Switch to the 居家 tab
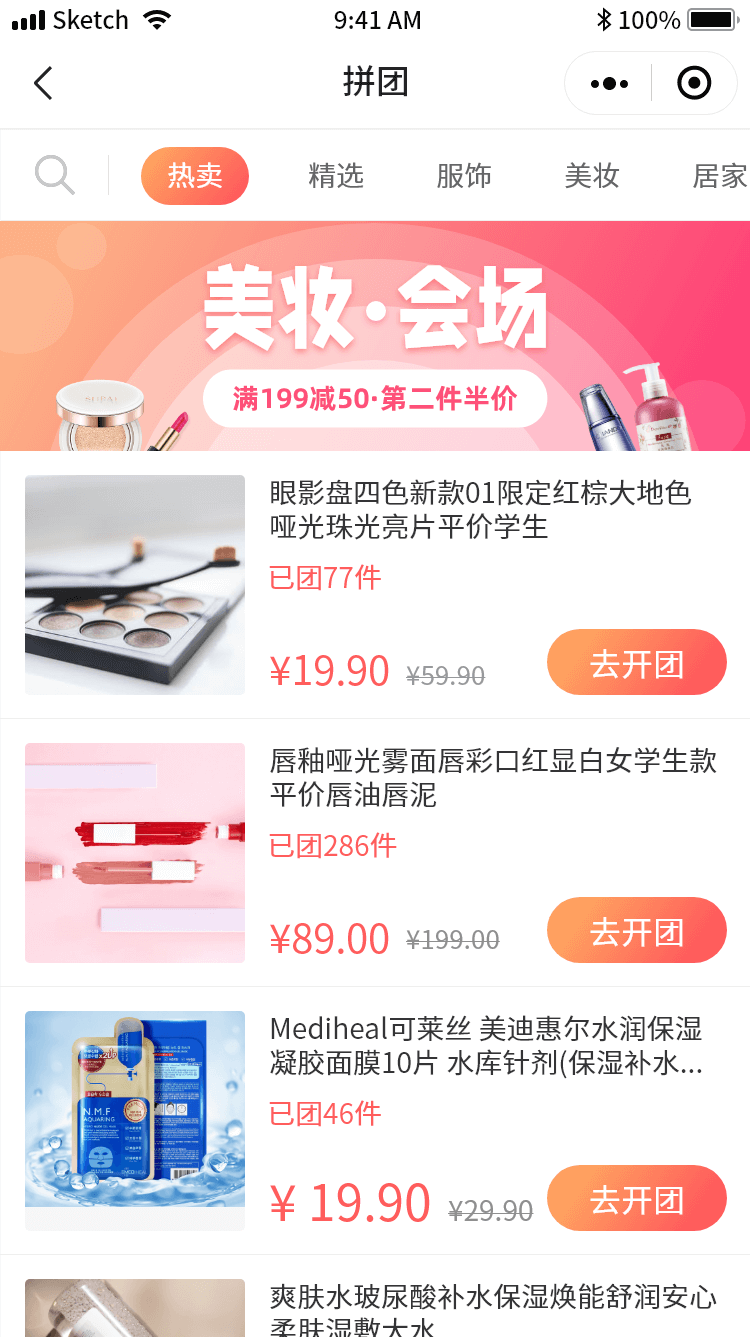750x1337 pixels. [719, 176]
